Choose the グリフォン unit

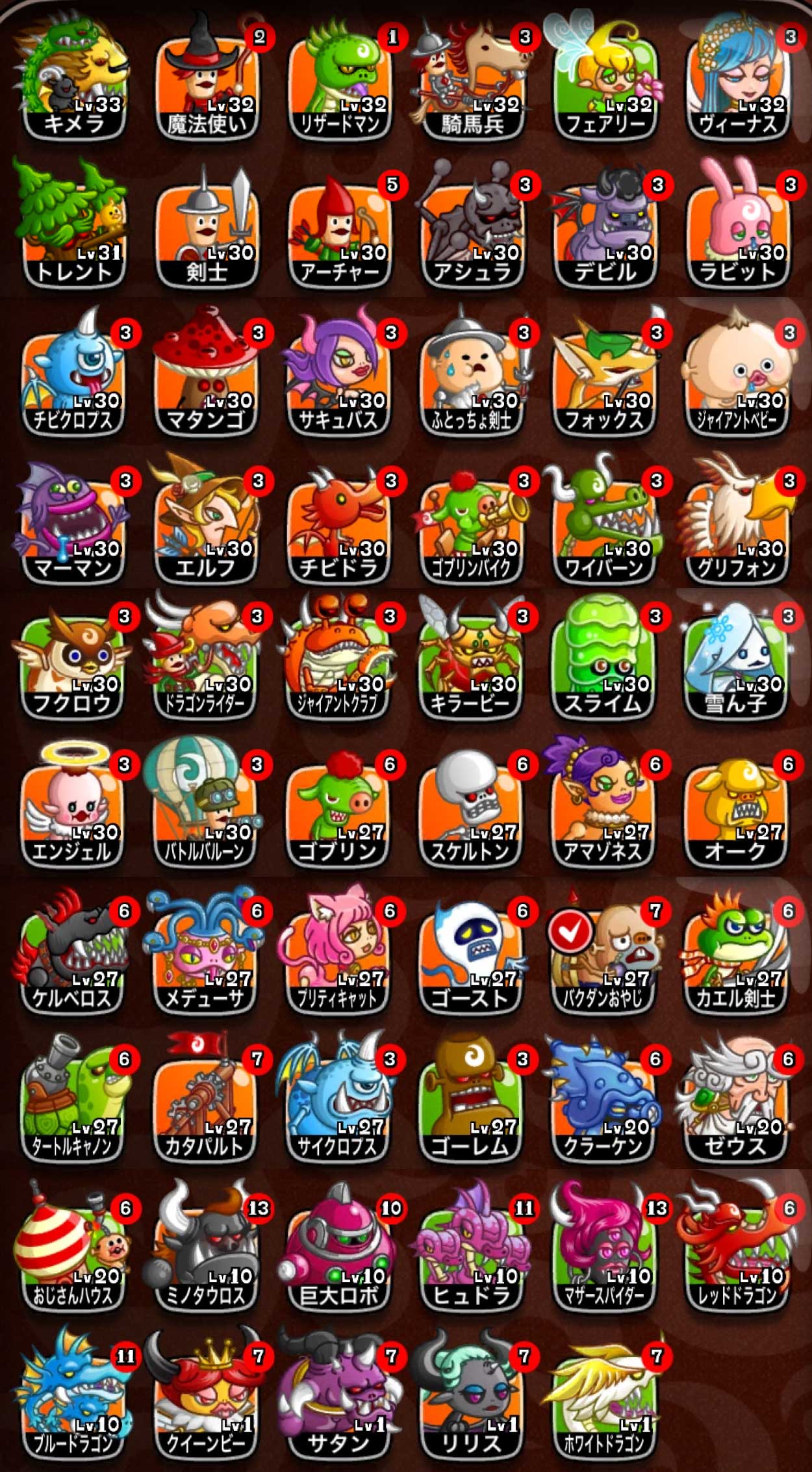[x=737, y=528]
